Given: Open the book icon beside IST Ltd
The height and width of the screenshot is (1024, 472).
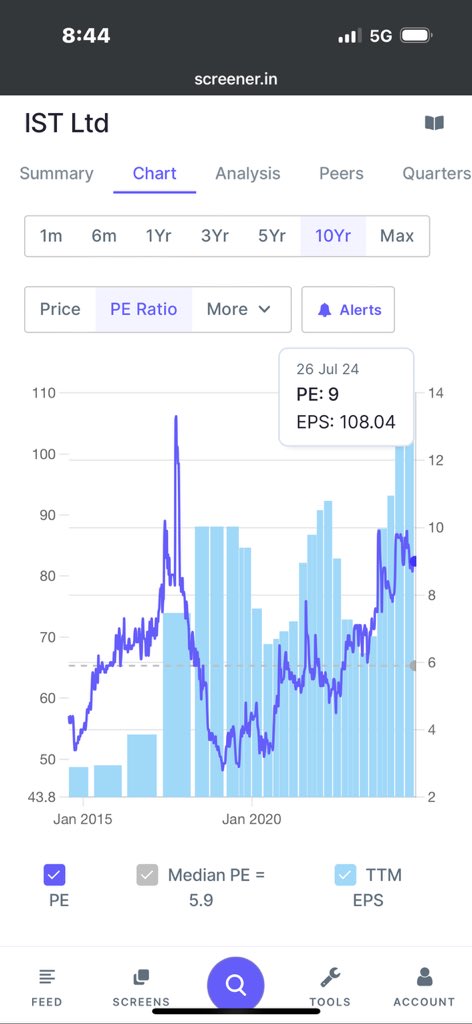Looking at the screenshot, I should (x=434, y=123).
